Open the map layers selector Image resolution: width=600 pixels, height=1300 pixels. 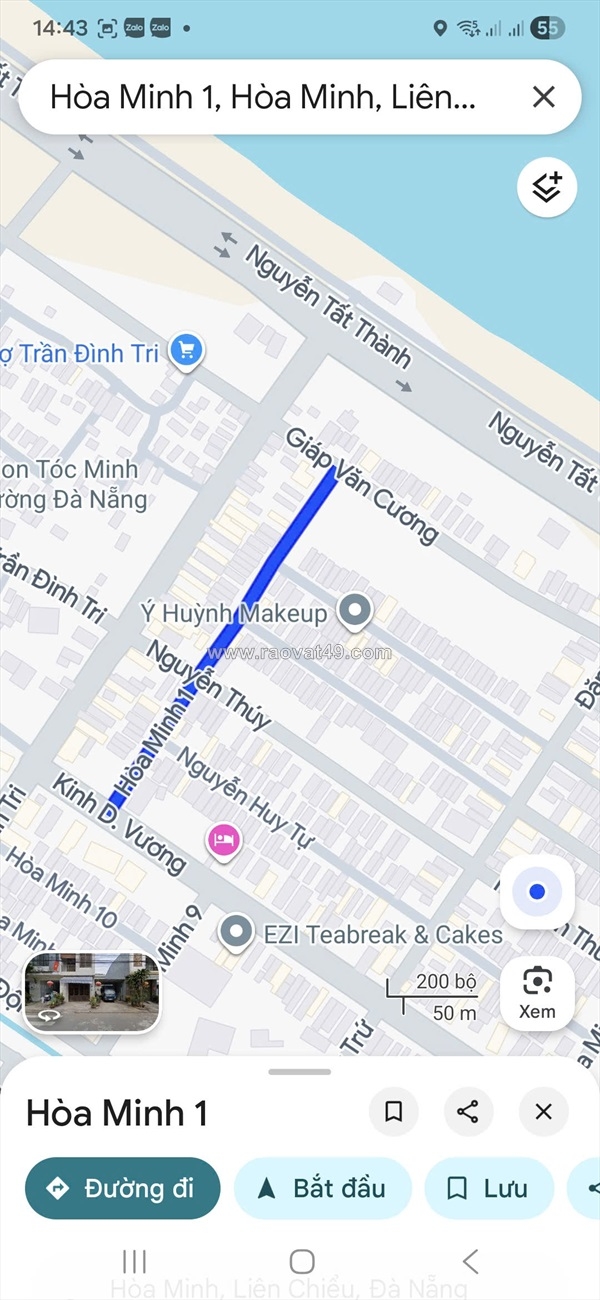pos(547,187)
